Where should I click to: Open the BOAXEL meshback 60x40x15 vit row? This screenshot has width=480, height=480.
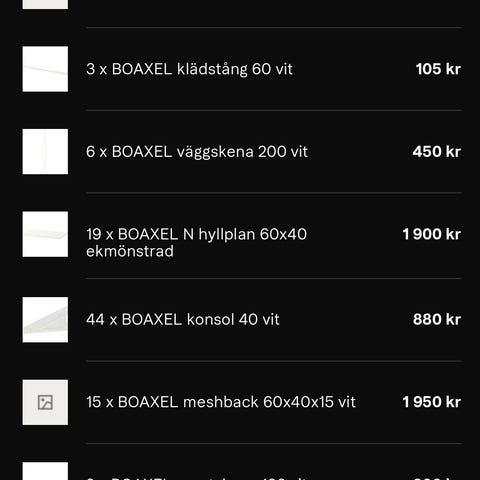[x=242, y=402]
